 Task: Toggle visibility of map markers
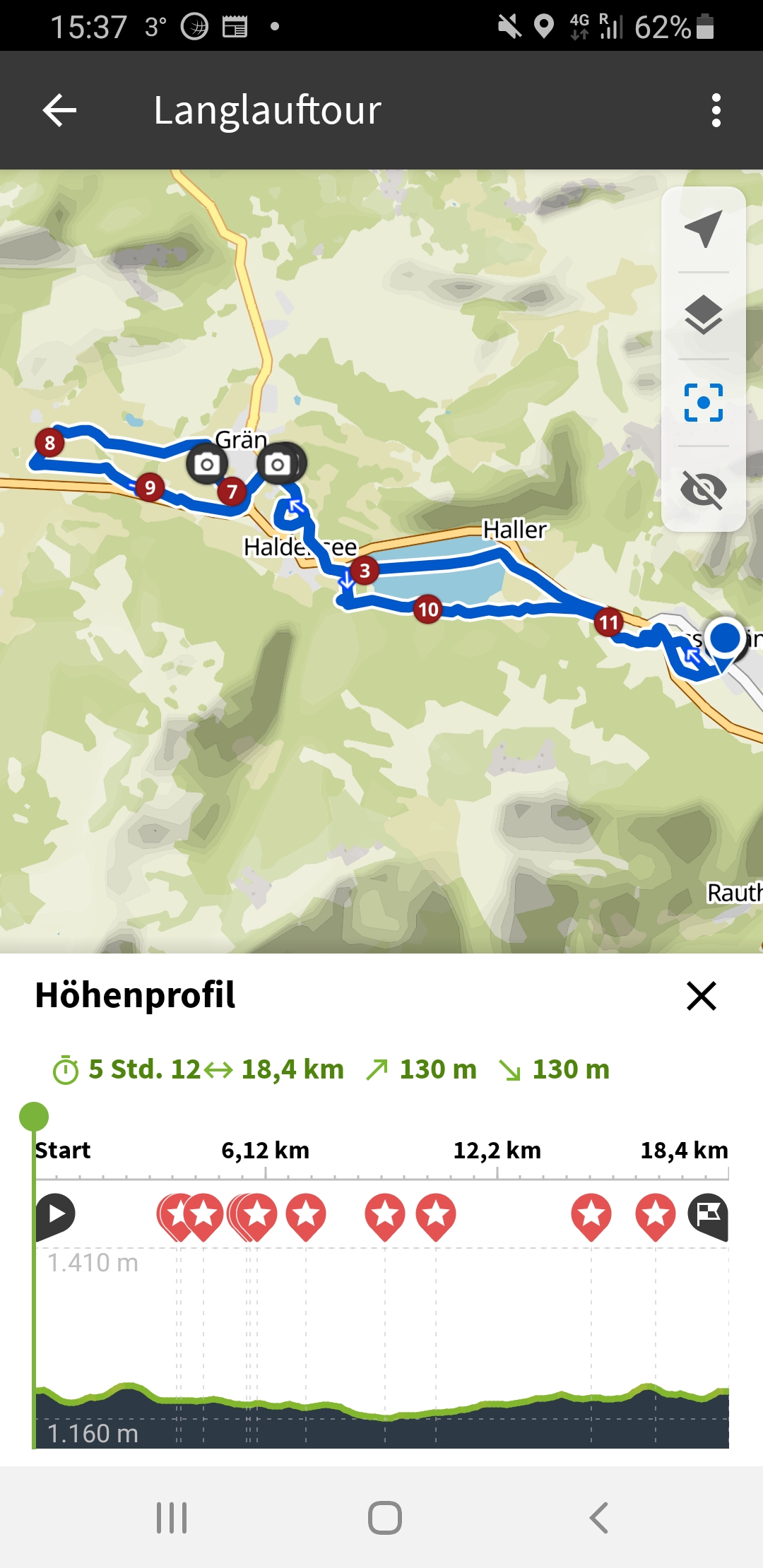coord(704,489)
